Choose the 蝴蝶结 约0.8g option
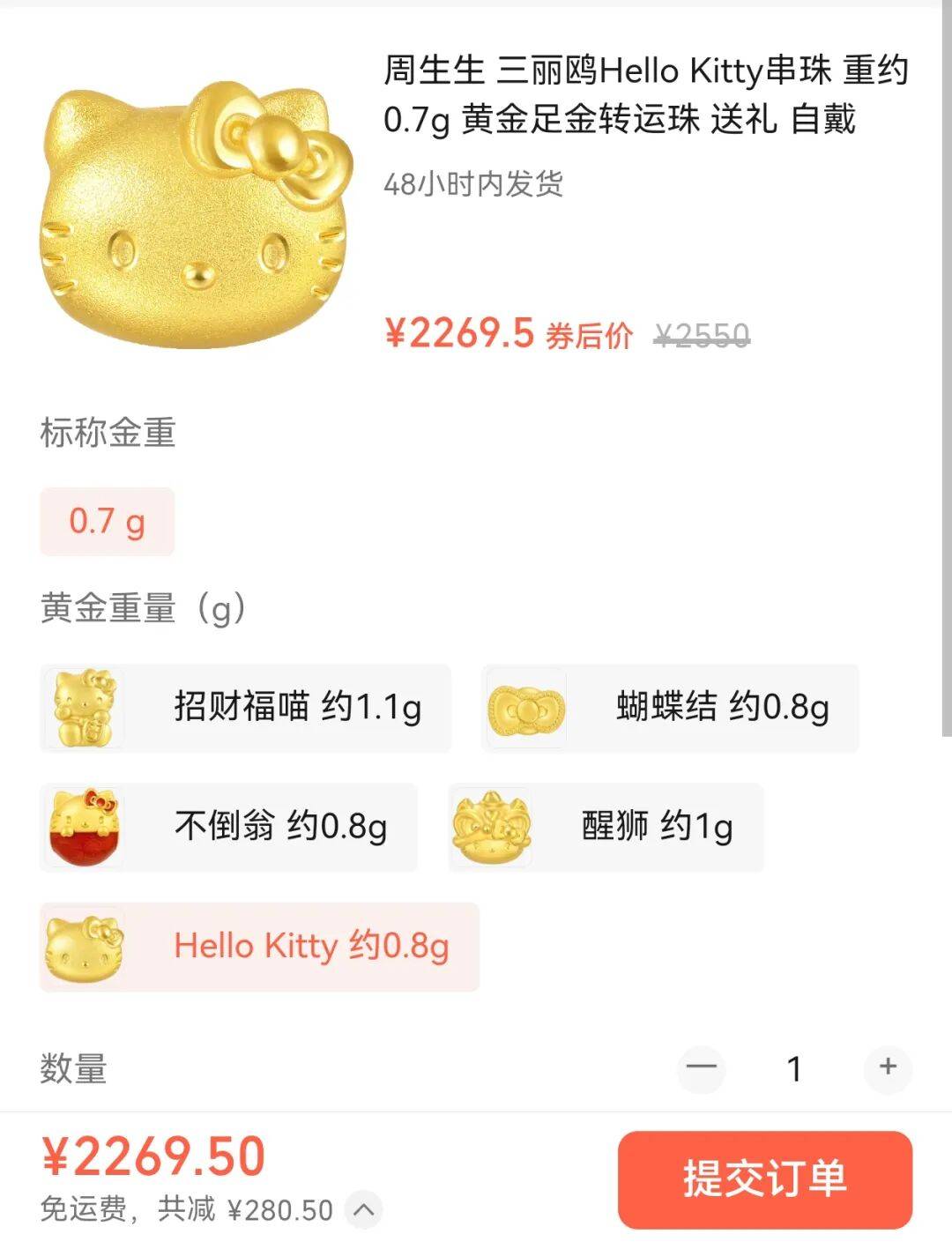Image resolution: width=952 pixels, height=1249 pixels. 670,708
